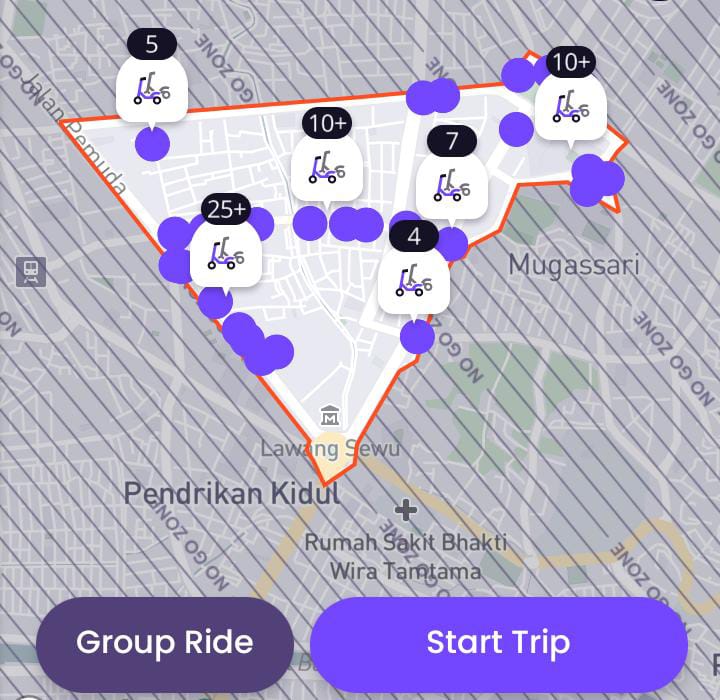Open the scooter cluster labeled 5

(x=152, y=87)
